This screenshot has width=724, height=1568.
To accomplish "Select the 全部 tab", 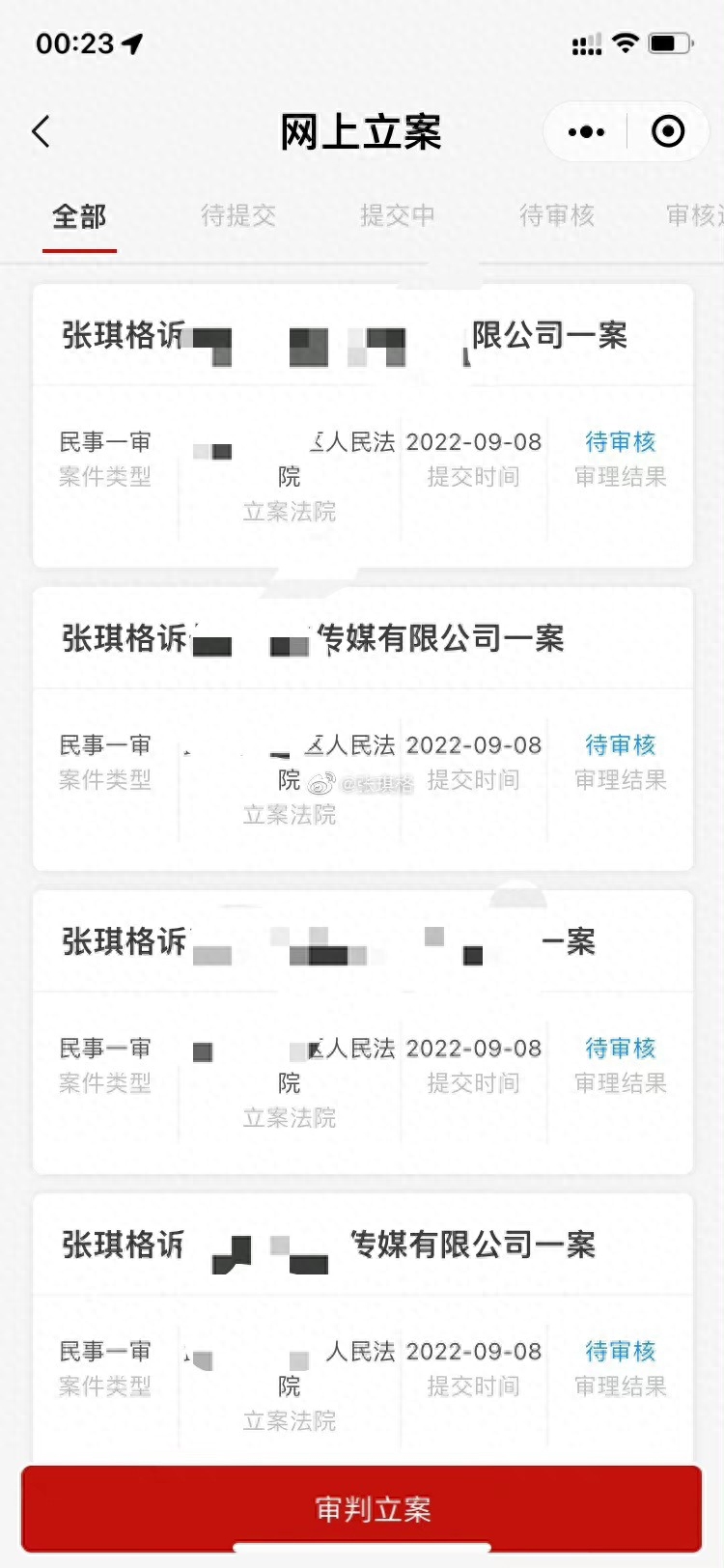I will coord(79,216).
